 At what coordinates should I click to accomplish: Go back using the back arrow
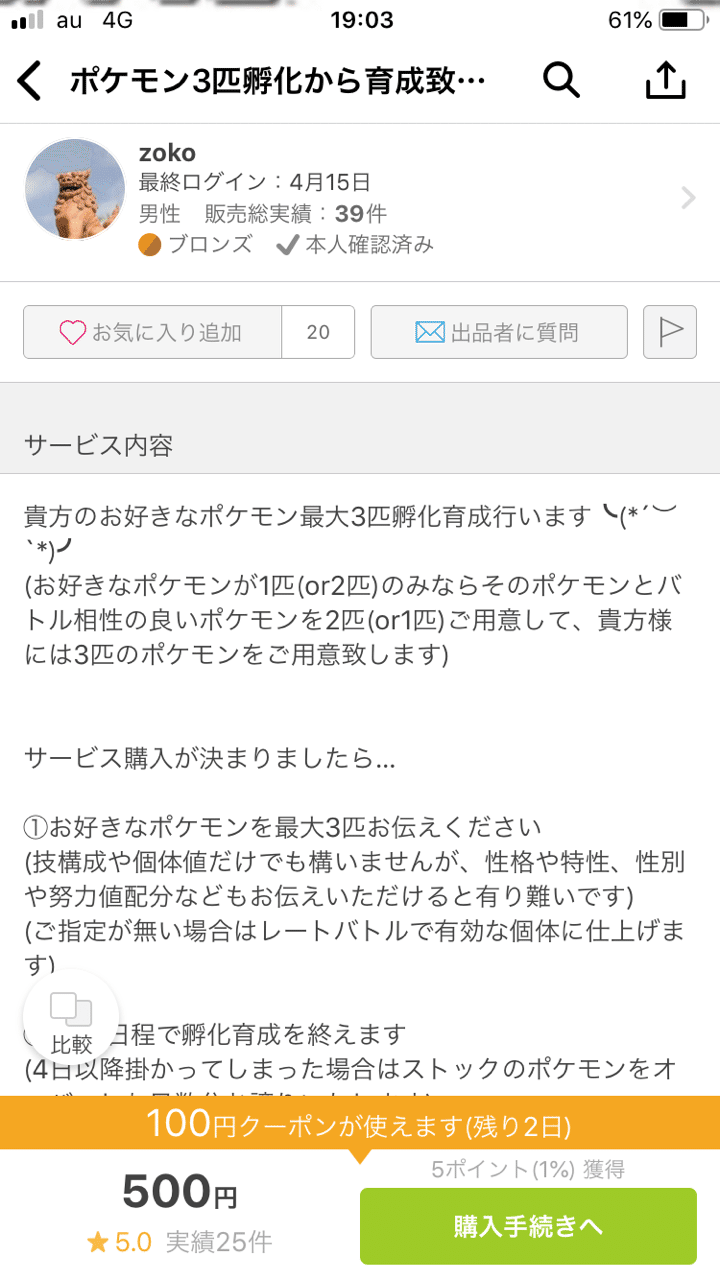31,81
